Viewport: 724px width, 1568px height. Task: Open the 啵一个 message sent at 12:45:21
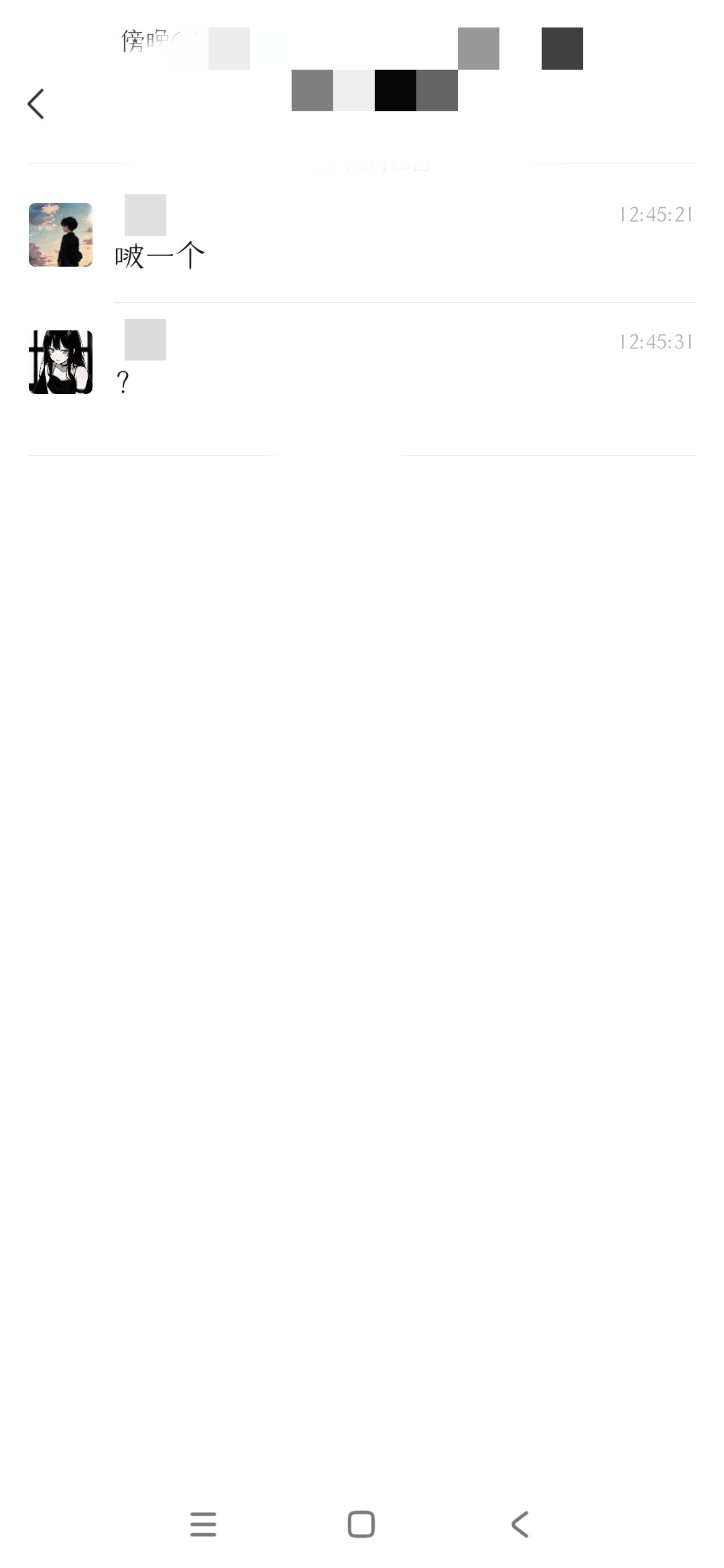click(160, 256)
